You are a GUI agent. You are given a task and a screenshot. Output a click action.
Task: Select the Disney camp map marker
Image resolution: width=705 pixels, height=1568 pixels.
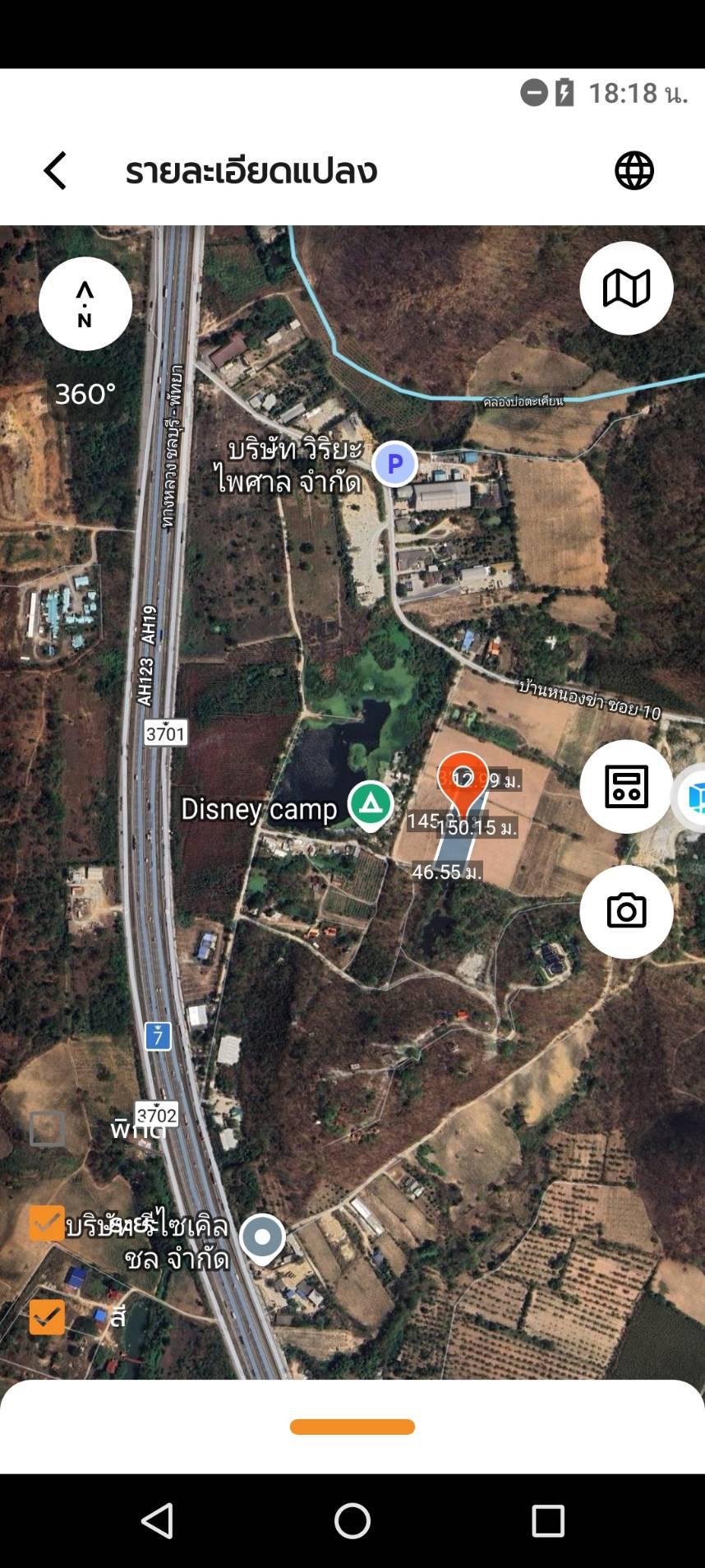[371, 805]
